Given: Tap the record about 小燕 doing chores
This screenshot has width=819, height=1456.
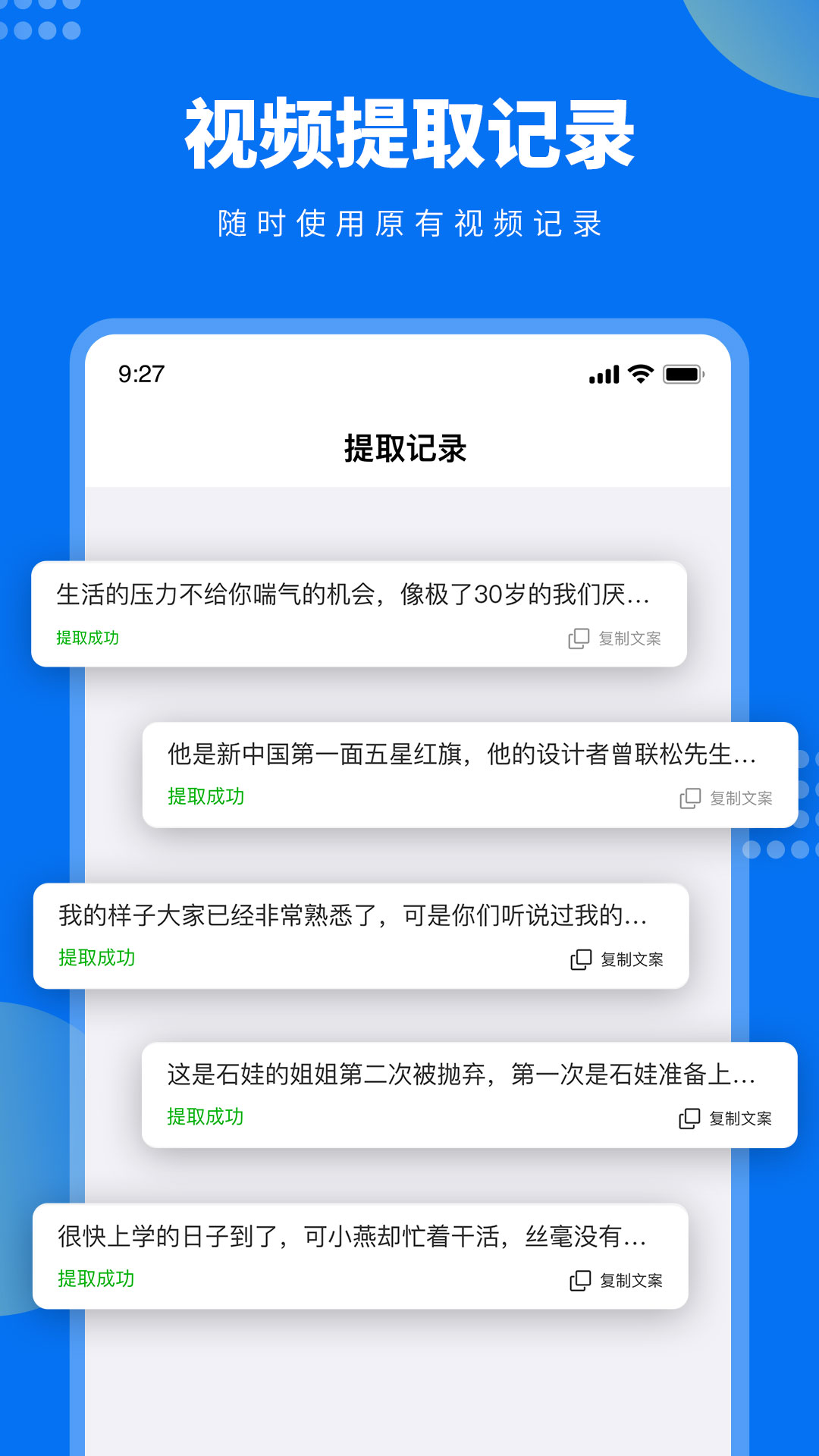Looking at the screenshot, I should pyautogui.click(x=356, y=1235).
